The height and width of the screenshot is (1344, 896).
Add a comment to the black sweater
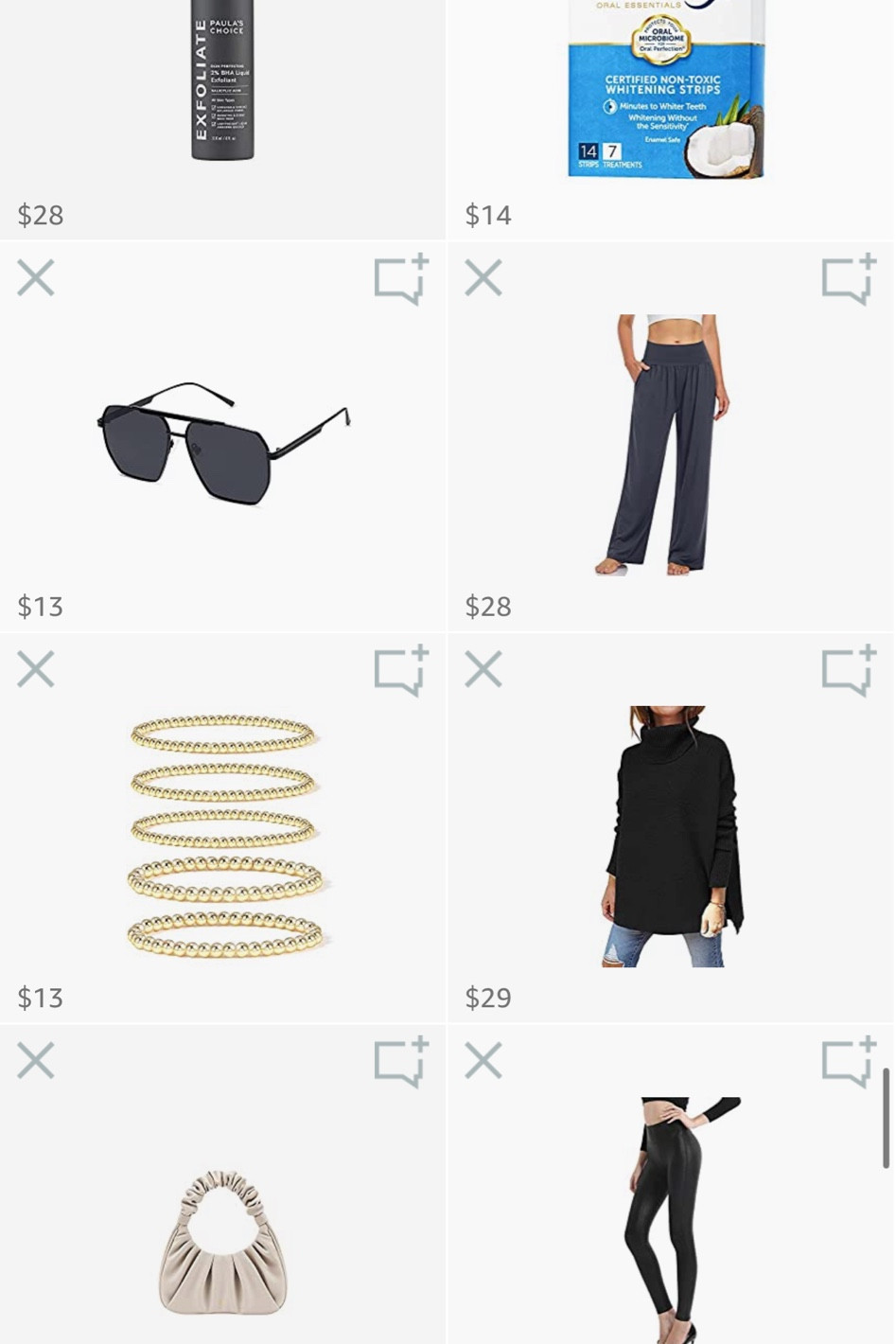coord(849,670)
